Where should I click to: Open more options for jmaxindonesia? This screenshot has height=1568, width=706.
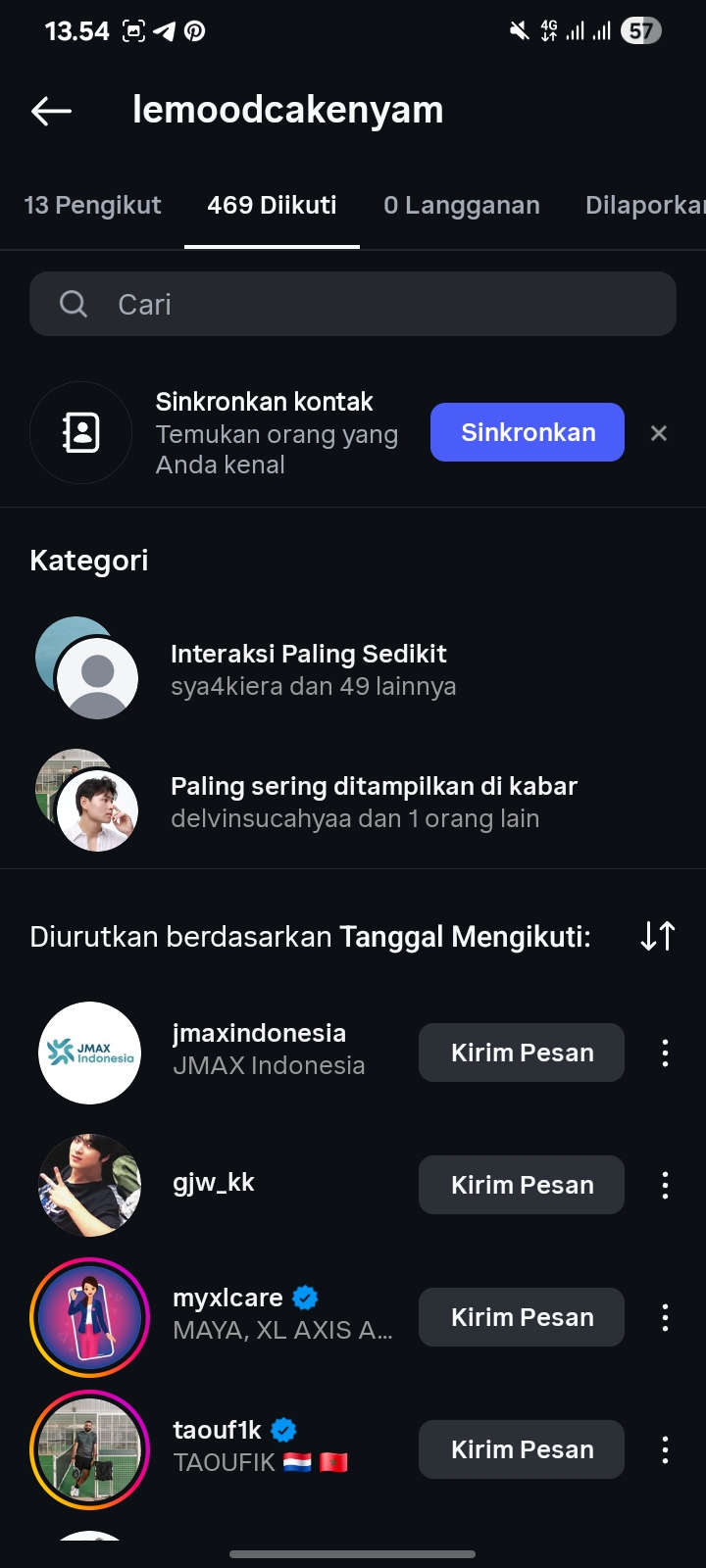(665, 1053)
